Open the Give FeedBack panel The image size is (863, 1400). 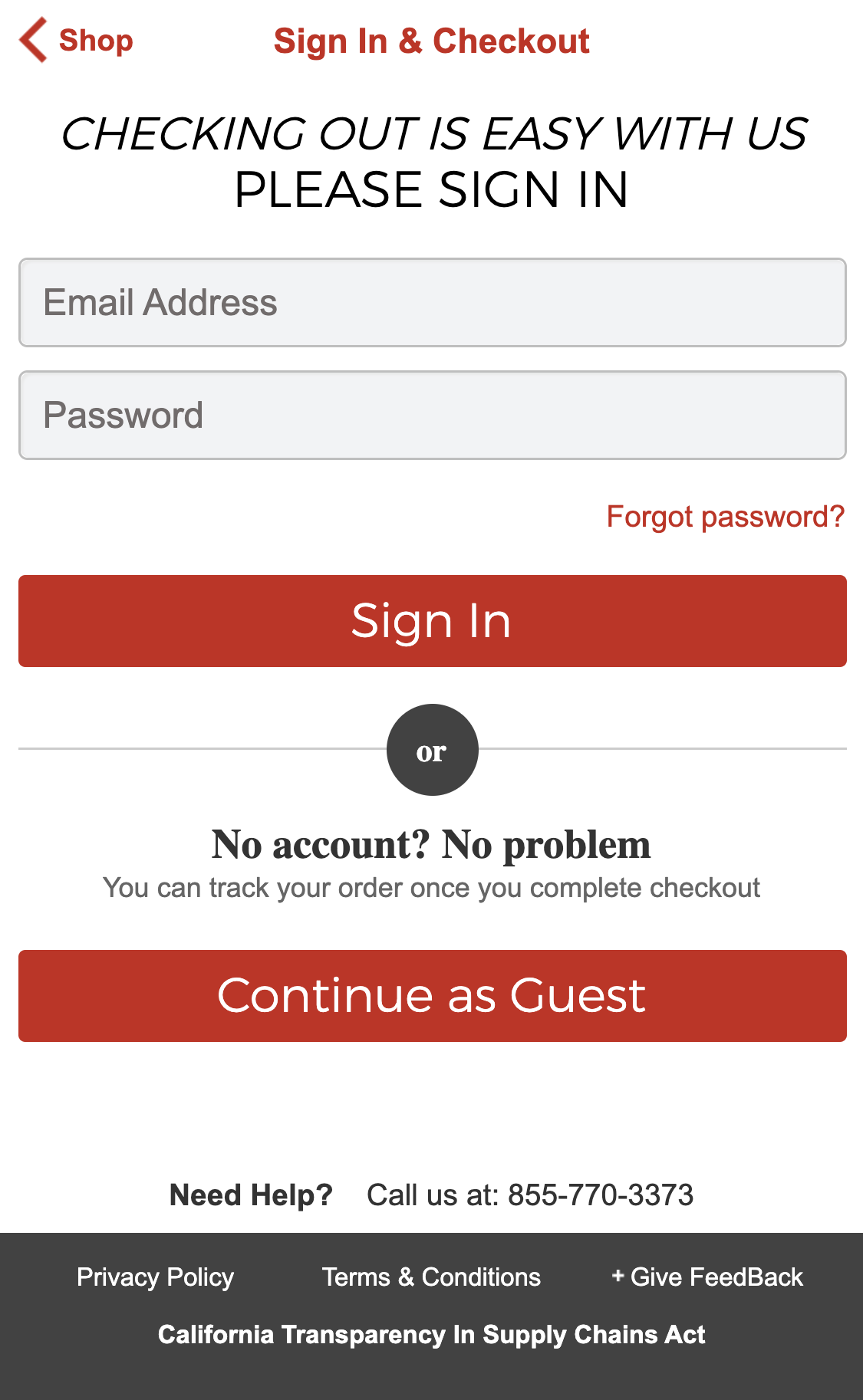pyautogui.click(x=713, y=1276)
